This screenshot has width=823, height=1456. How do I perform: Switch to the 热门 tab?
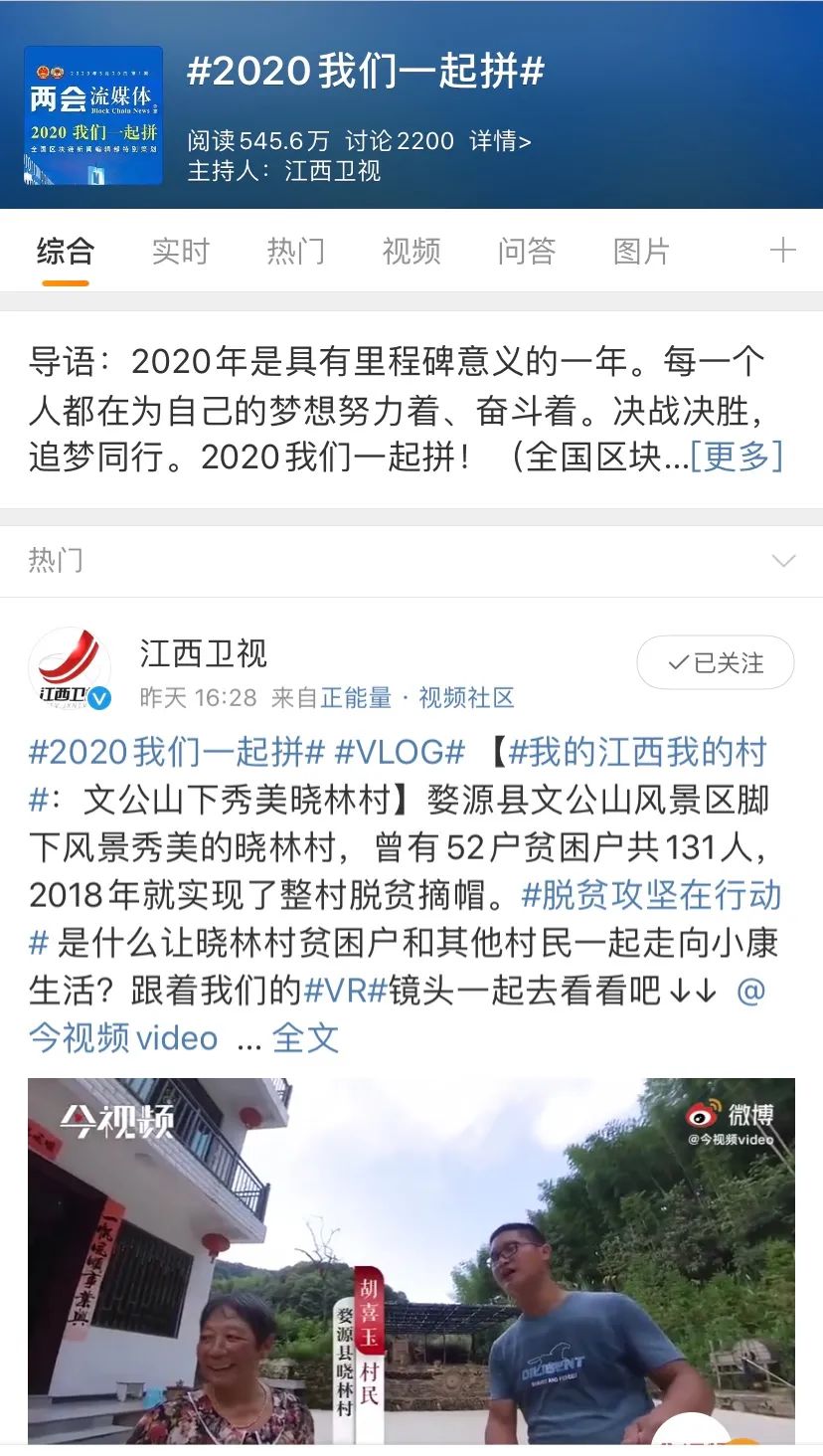pyautogui.click(x=295, y=252)
